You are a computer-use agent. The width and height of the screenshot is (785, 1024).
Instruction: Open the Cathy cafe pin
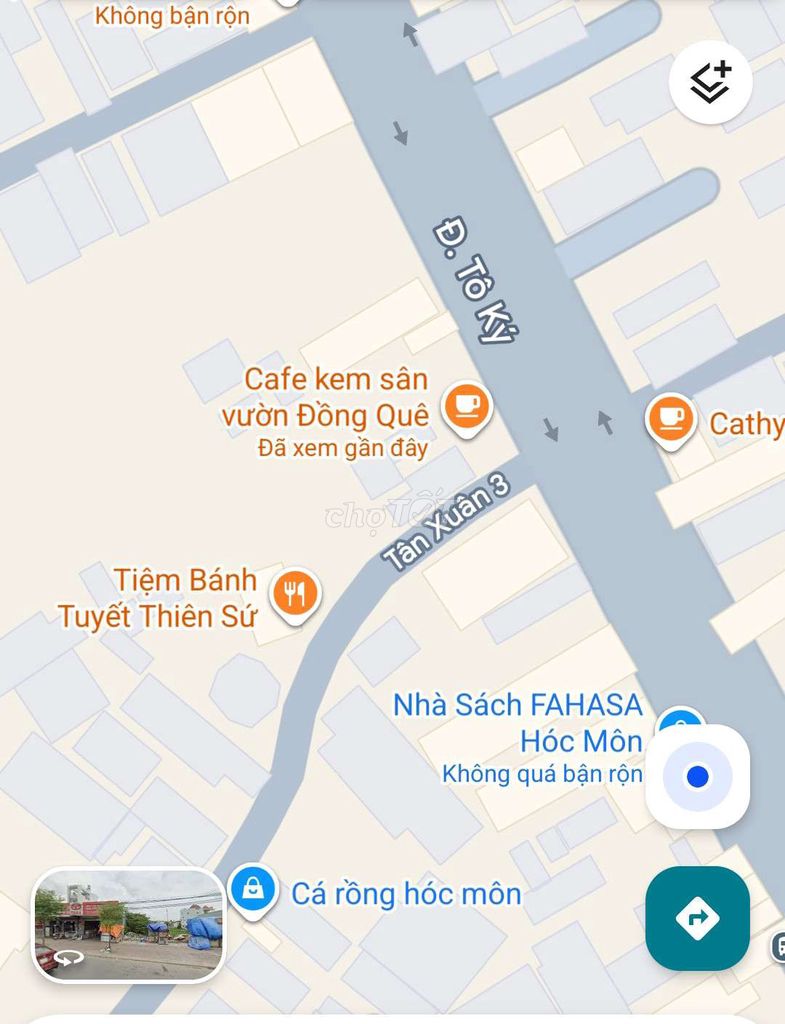click(x=670, y=418)
